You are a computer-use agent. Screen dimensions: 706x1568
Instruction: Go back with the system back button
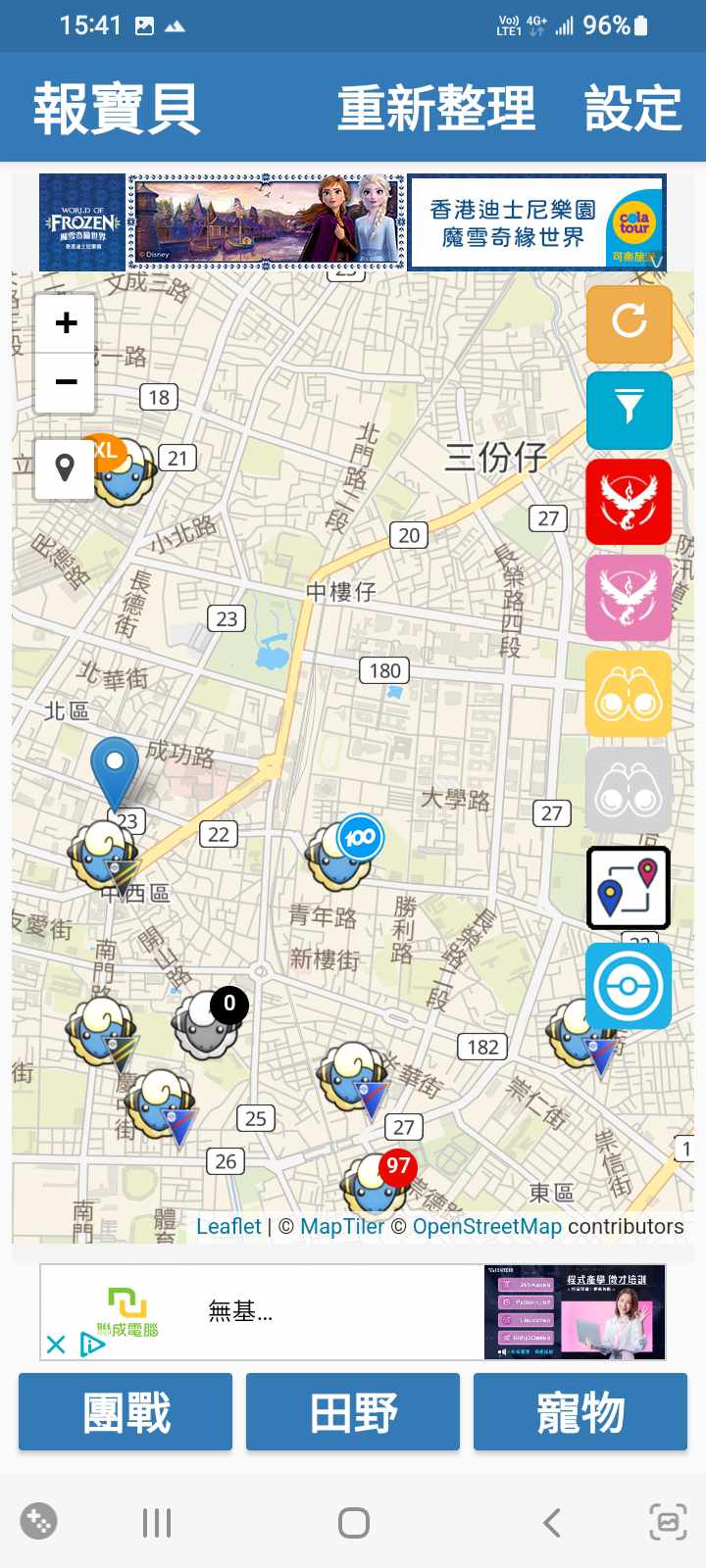tap(552, 1522)
